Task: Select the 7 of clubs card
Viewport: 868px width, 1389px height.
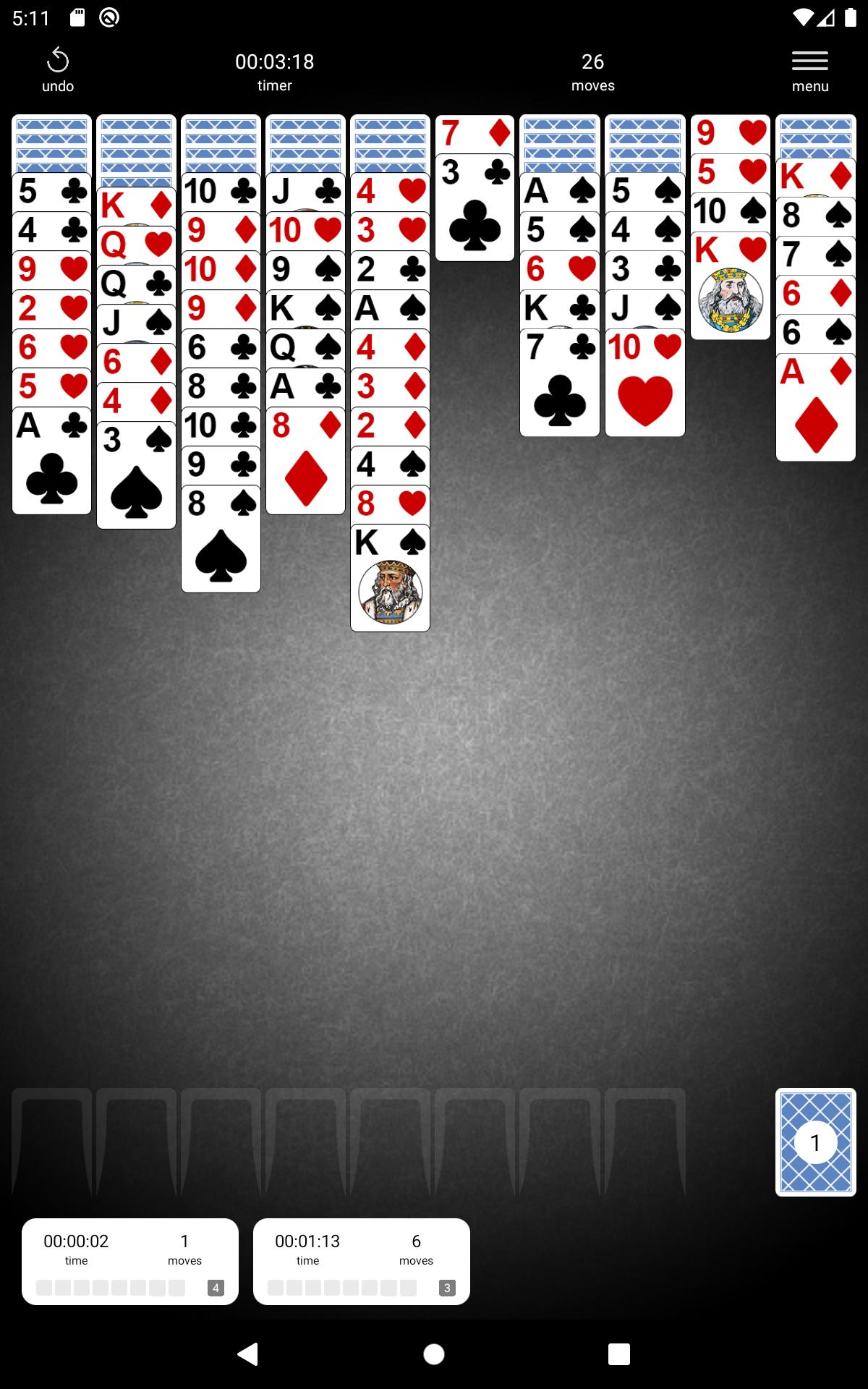Action: pyautogui.click(x=560, y=383)
